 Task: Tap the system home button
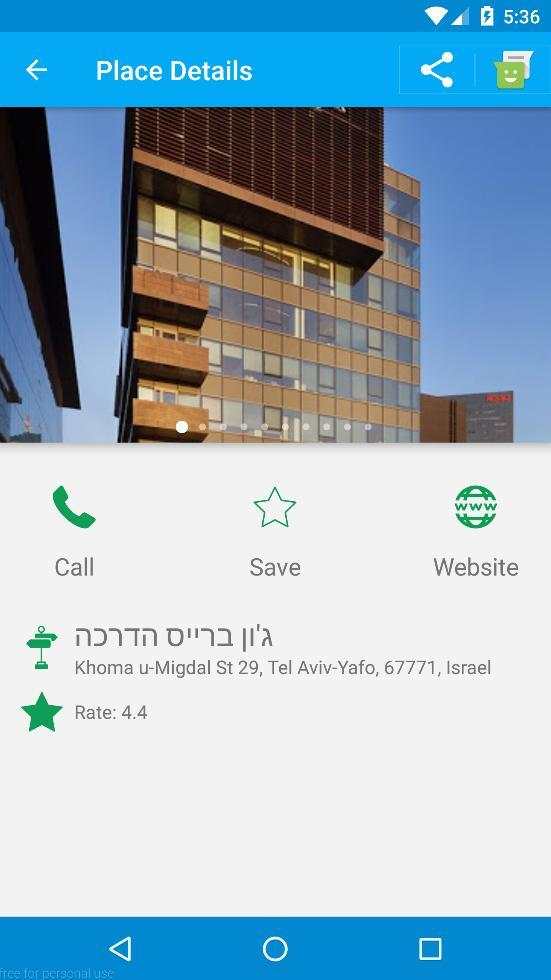[x=275, y=949]
